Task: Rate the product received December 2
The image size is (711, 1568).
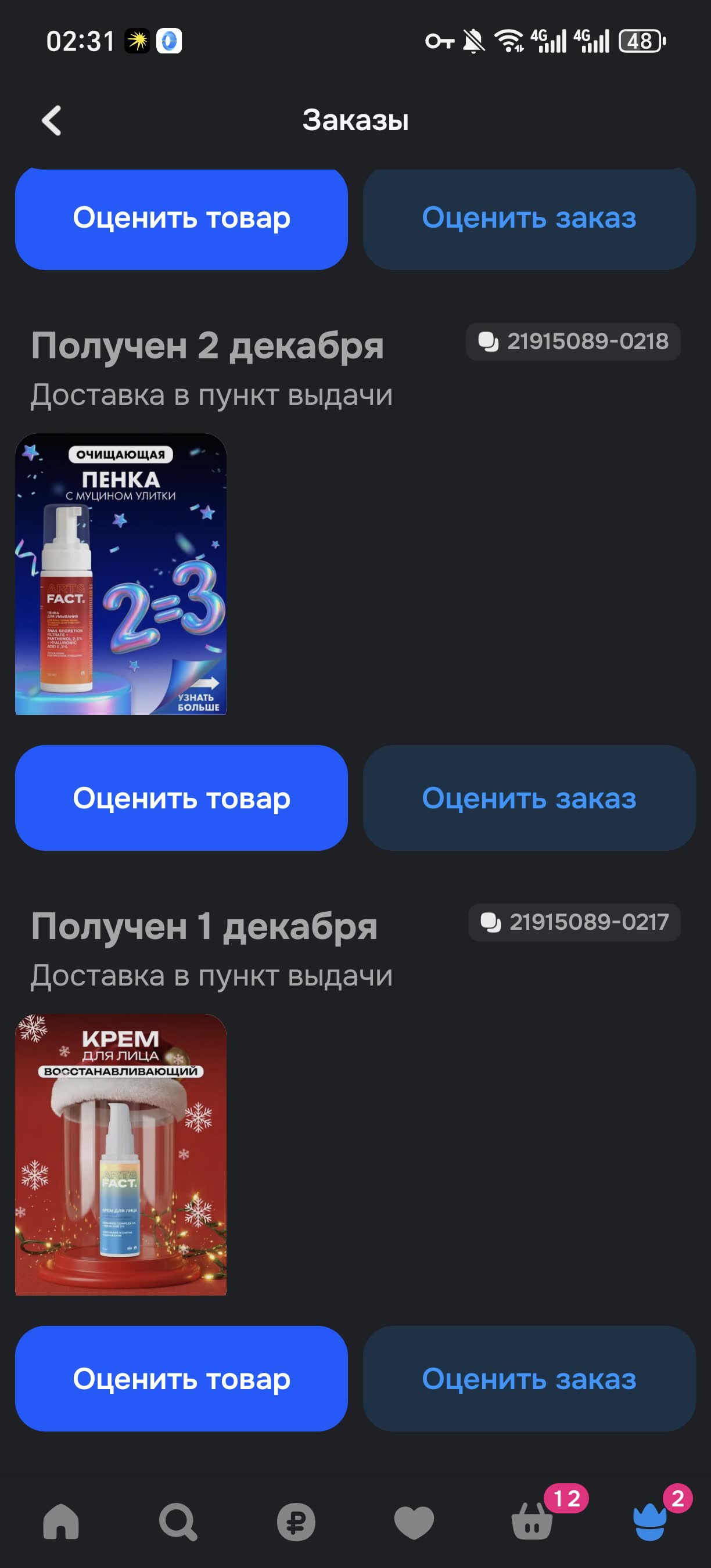Action: pos(181,797)
